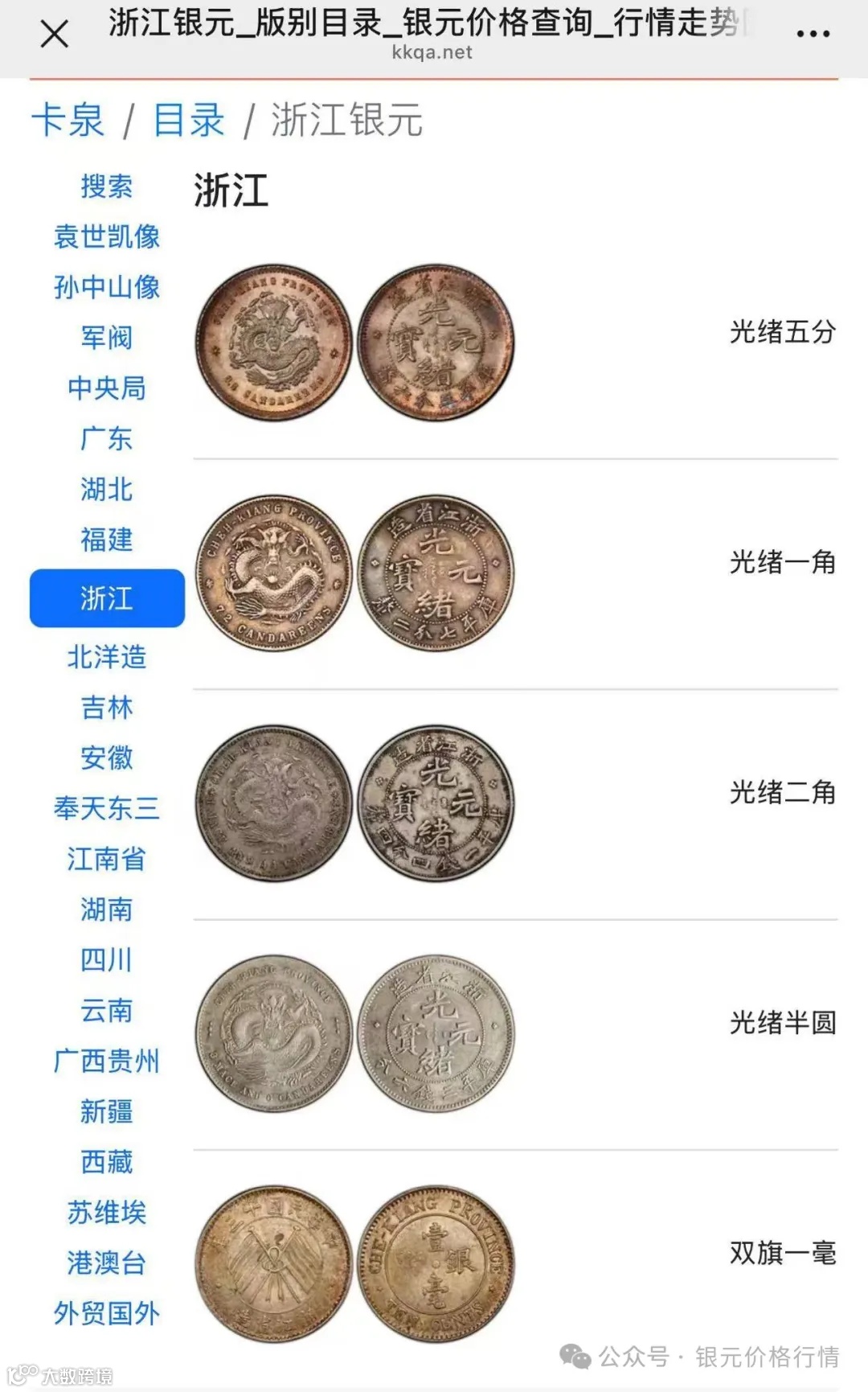Open the 搜索 search option
Image resolution: width=868 pixels, height=1392 pixels.
pos(105,187)
